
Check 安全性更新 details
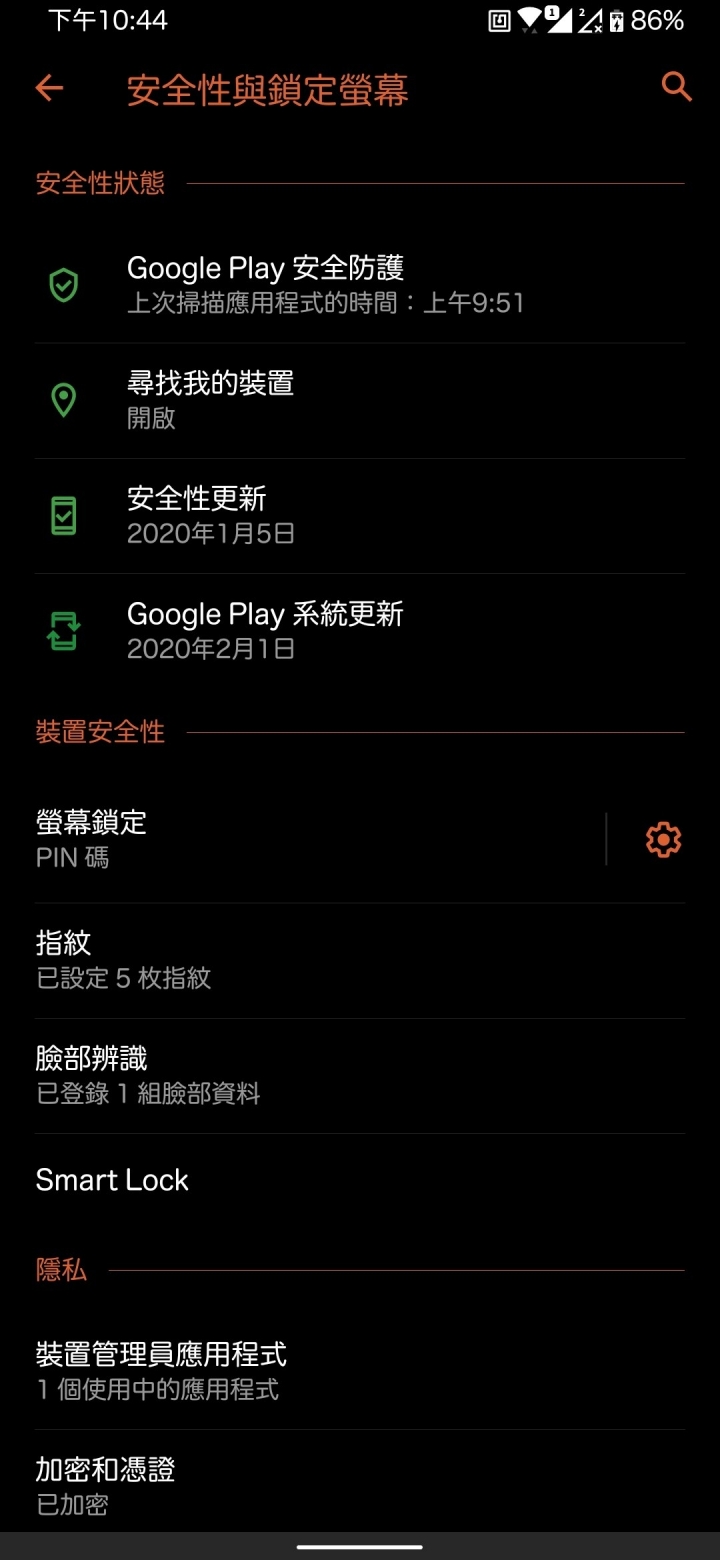(x=360, y=516)
